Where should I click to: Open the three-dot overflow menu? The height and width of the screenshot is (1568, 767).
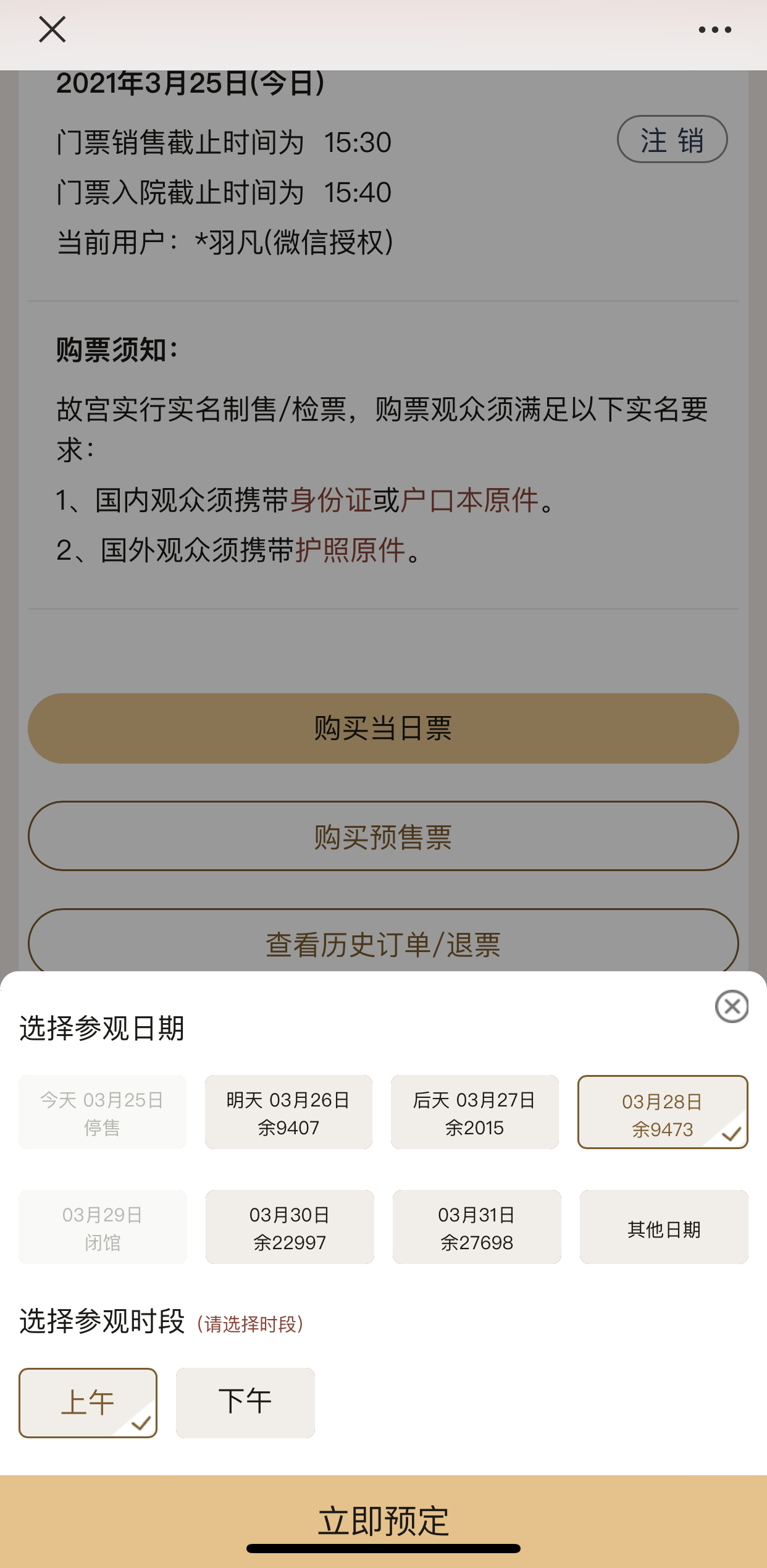click(x=715, y=30)
